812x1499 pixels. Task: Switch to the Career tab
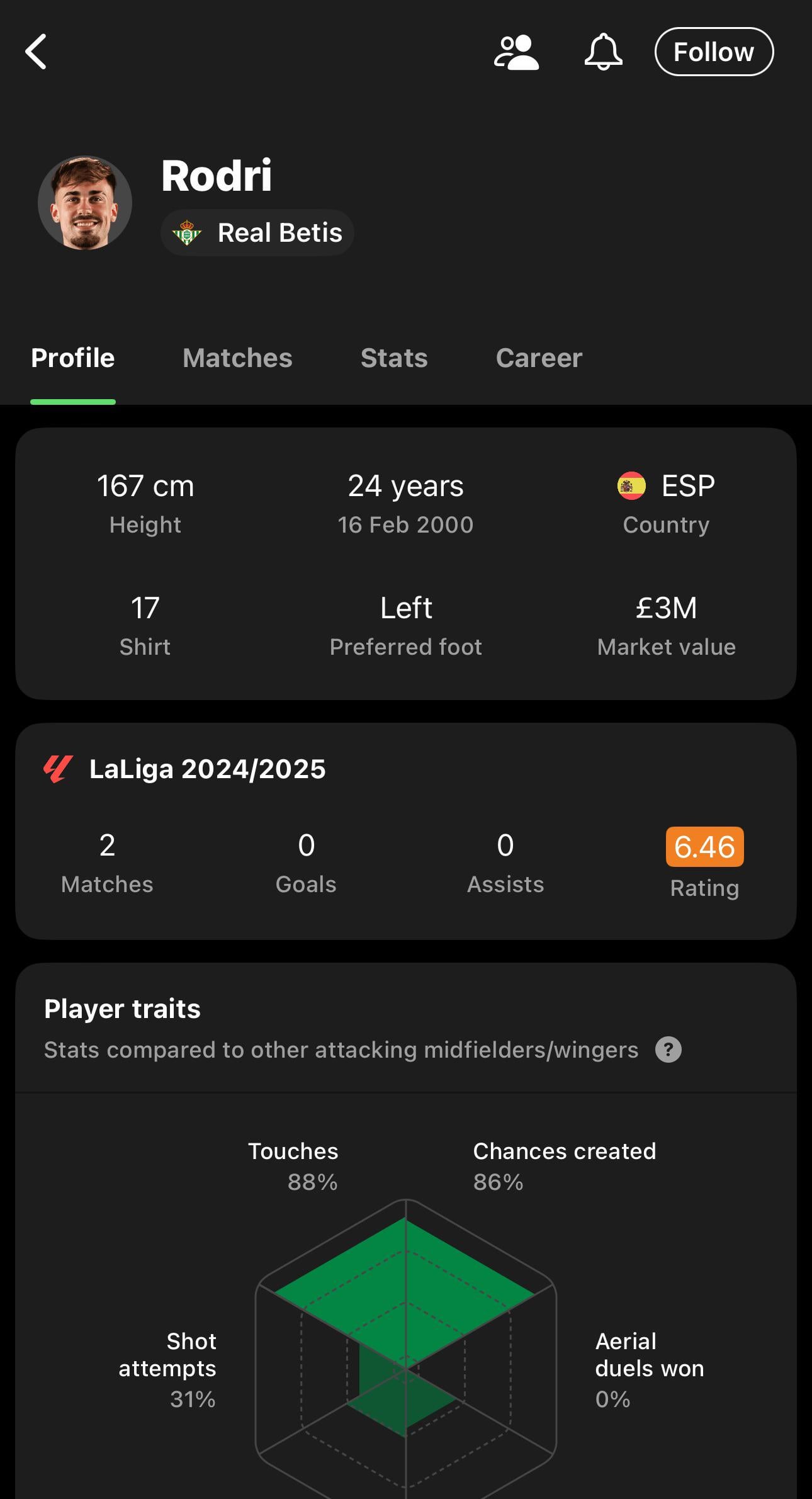[539, 358]
